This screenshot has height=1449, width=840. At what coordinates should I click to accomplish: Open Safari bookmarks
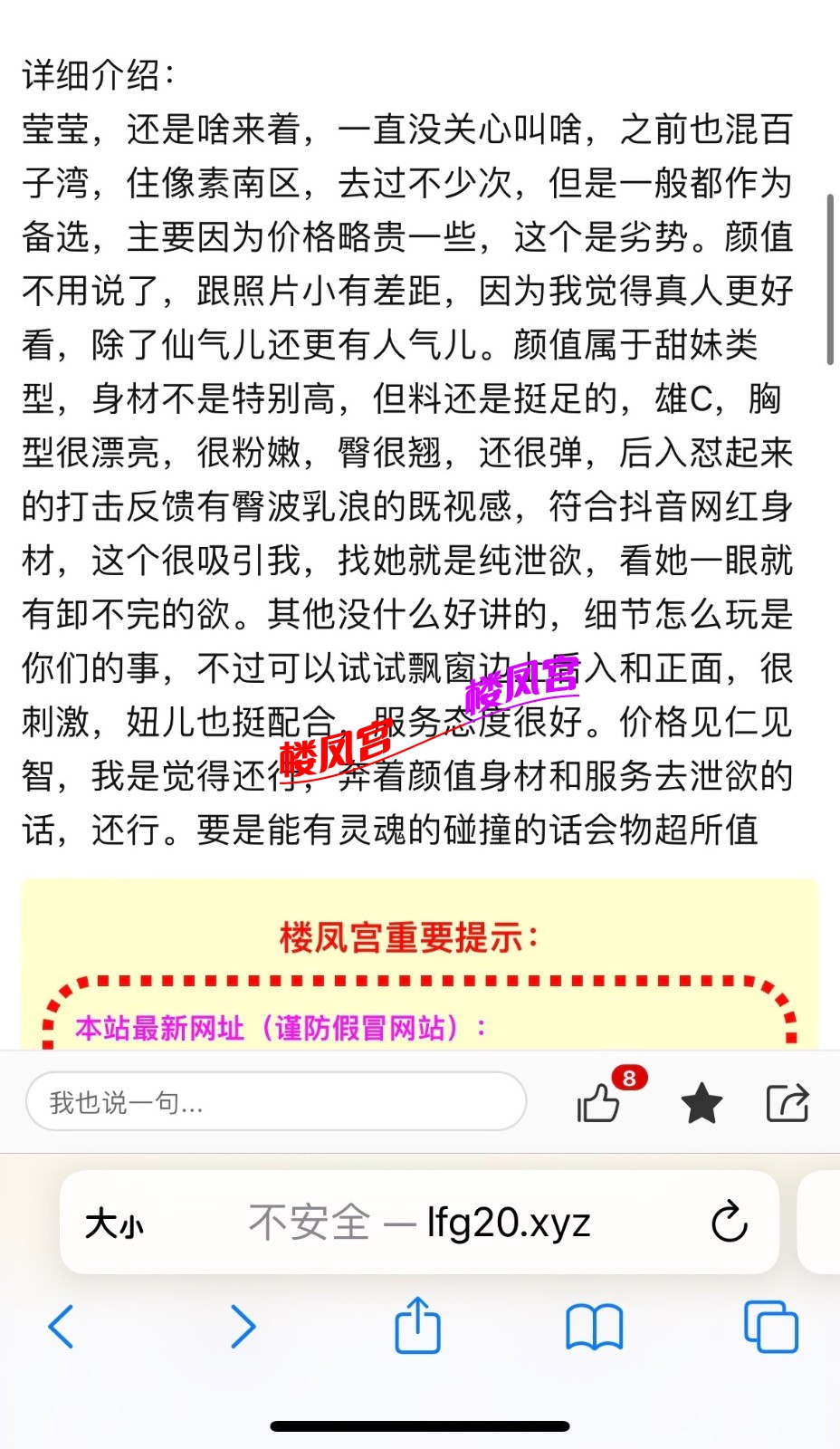594,1327
